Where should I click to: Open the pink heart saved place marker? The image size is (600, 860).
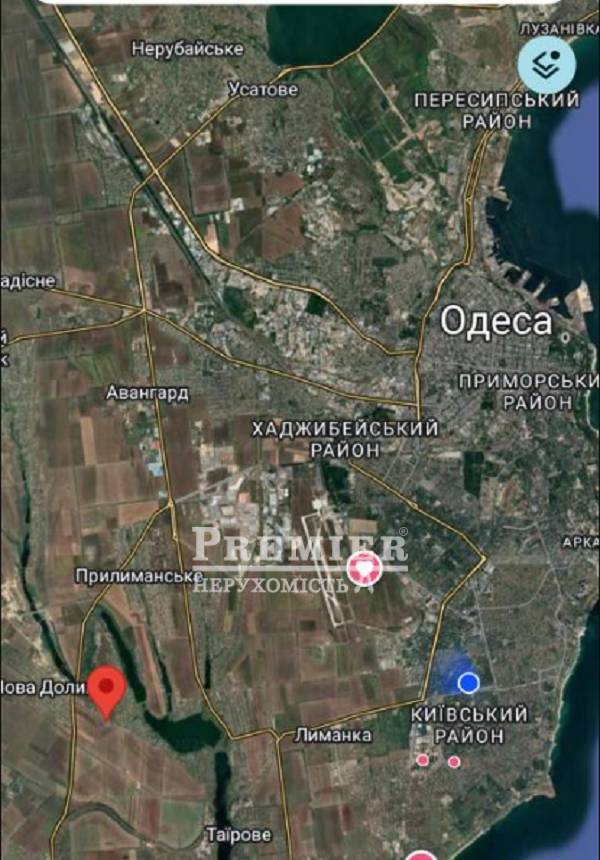(x=366, y=570)
